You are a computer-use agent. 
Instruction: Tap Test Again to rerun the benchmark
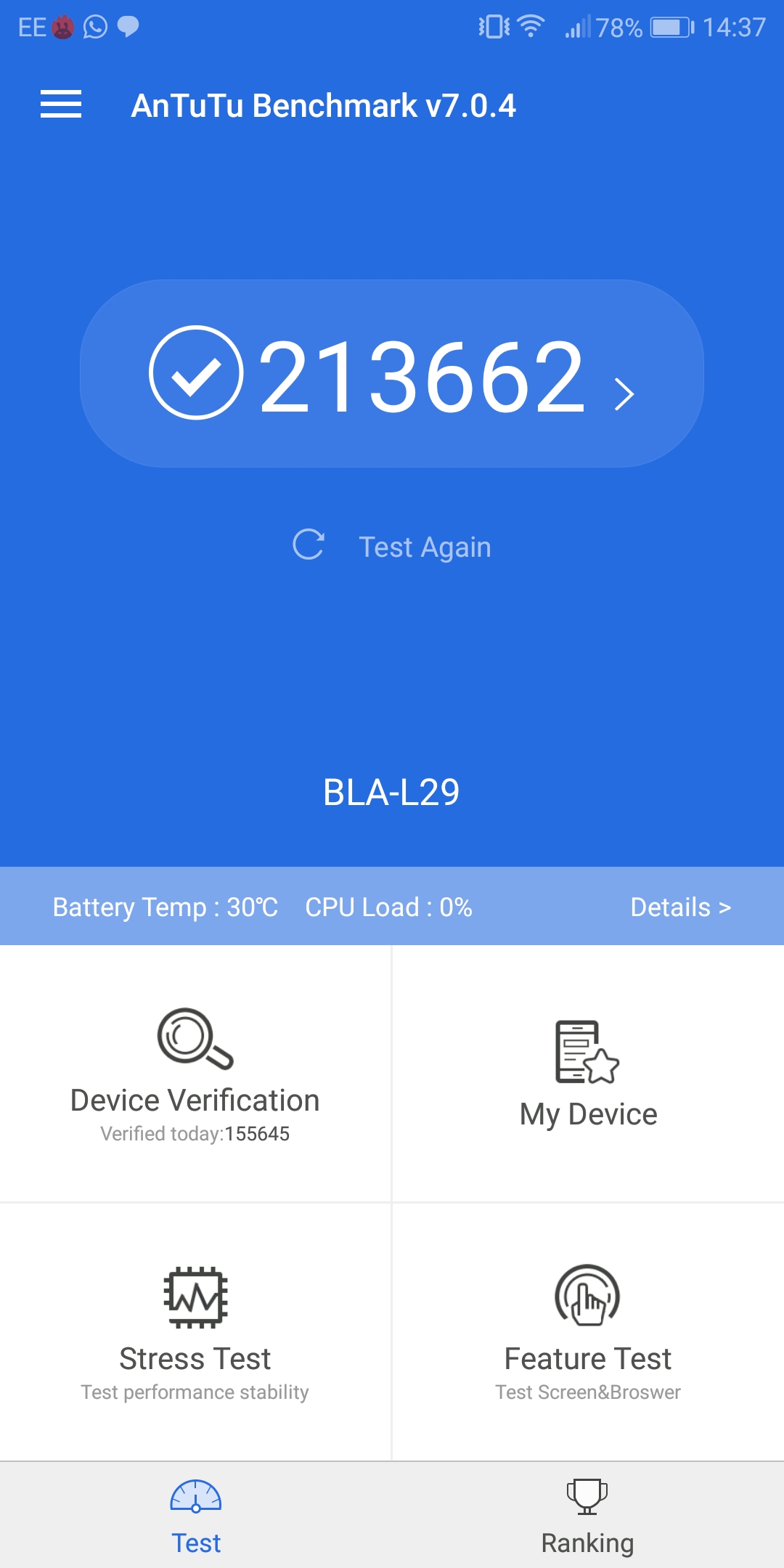(392, 546)
